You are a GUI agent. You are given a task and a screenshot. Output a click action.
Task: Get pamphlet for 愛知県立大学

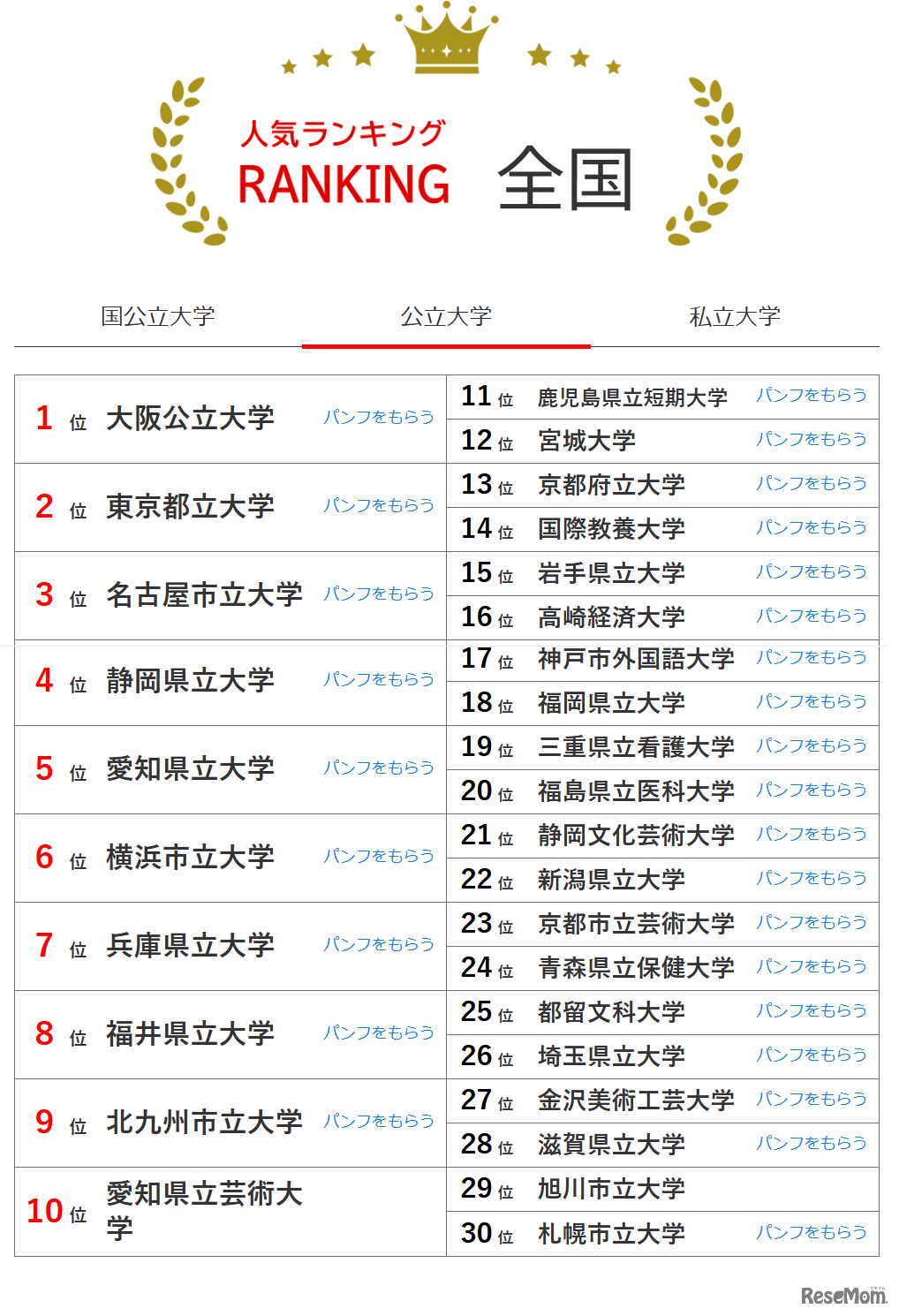click(x=378, y=768)
